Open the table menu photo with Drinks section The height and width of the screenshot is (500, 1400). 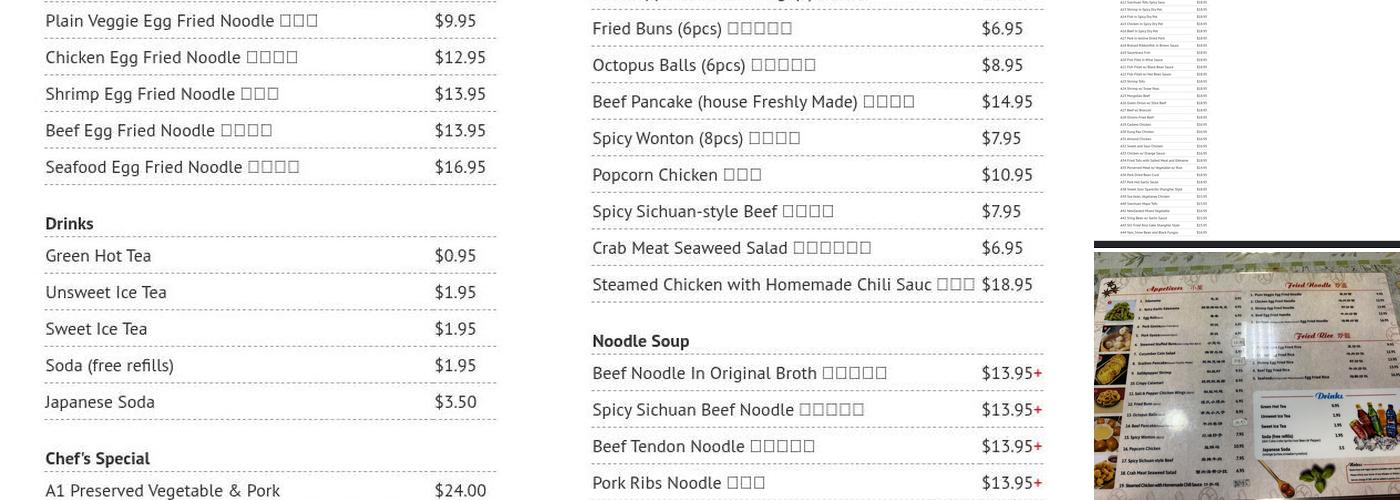[x=1246, y=376]
